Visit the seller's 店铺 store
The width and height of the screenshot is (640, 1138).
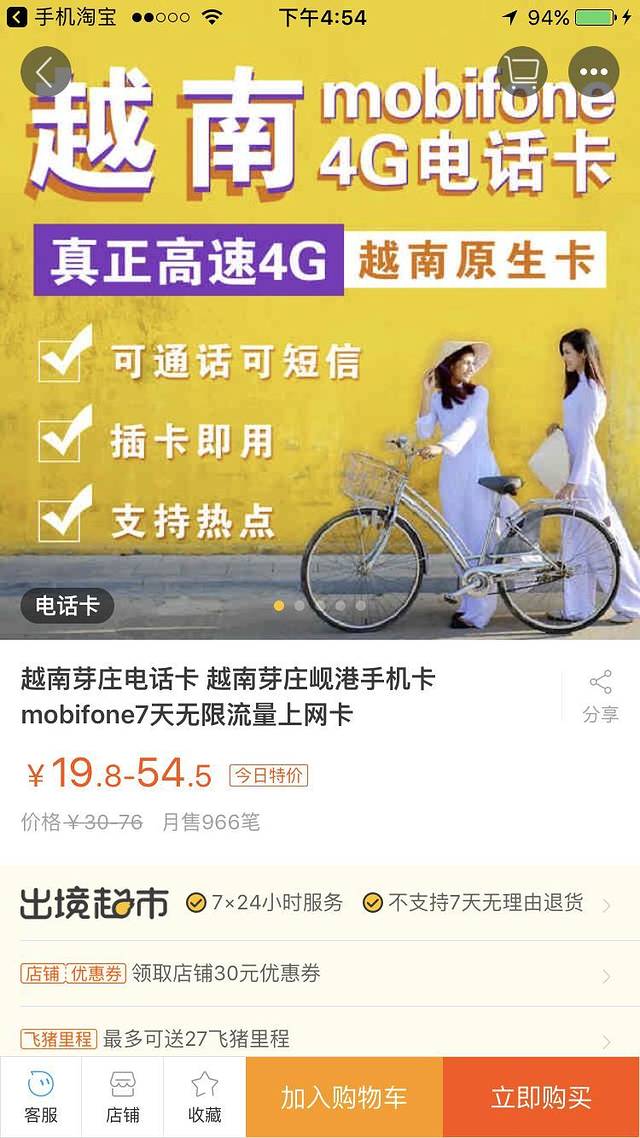pyautogui.click(x=122, y=1097)
